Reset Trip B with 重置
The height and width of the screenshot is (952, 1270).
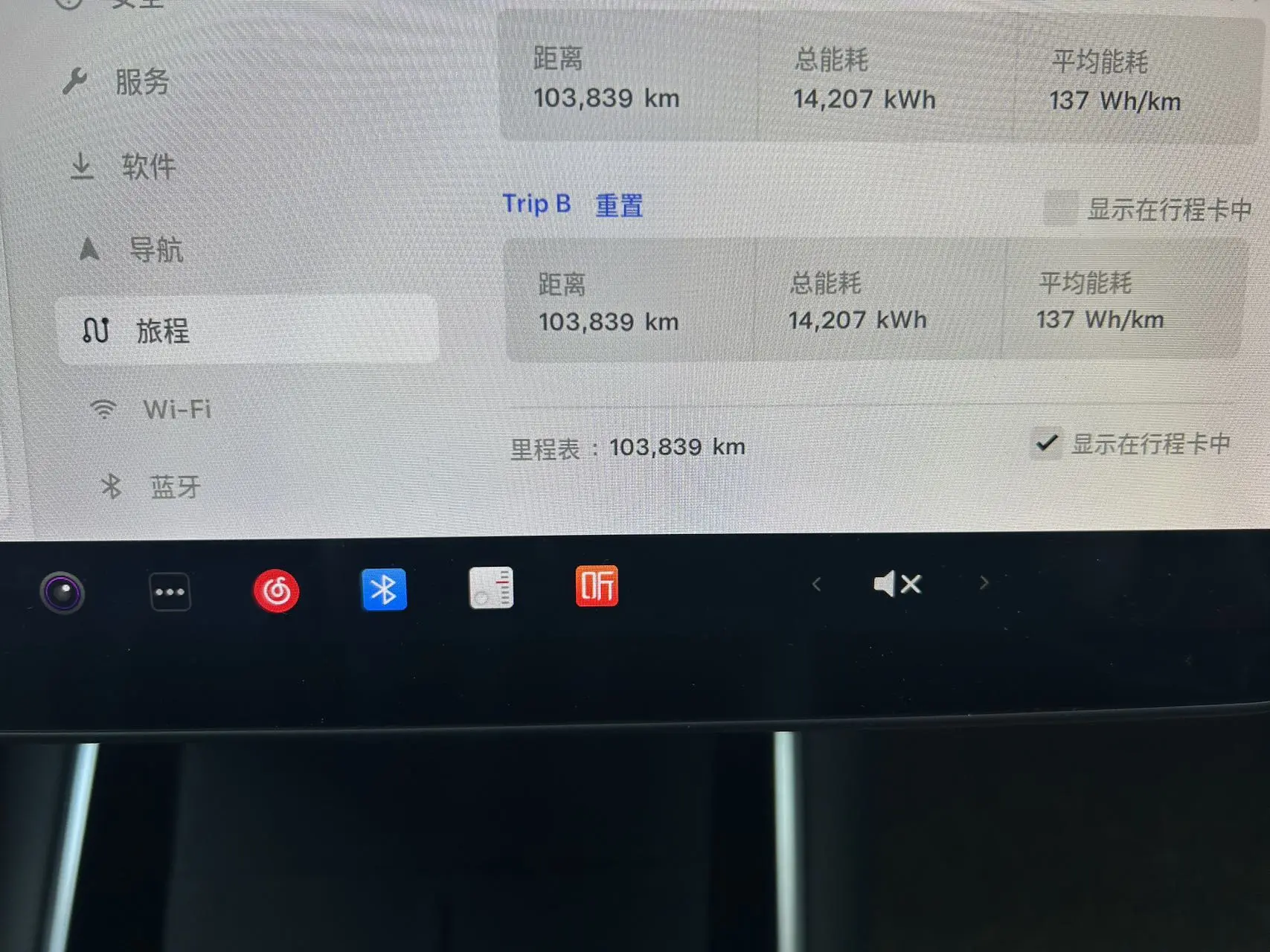coord(619,205)
